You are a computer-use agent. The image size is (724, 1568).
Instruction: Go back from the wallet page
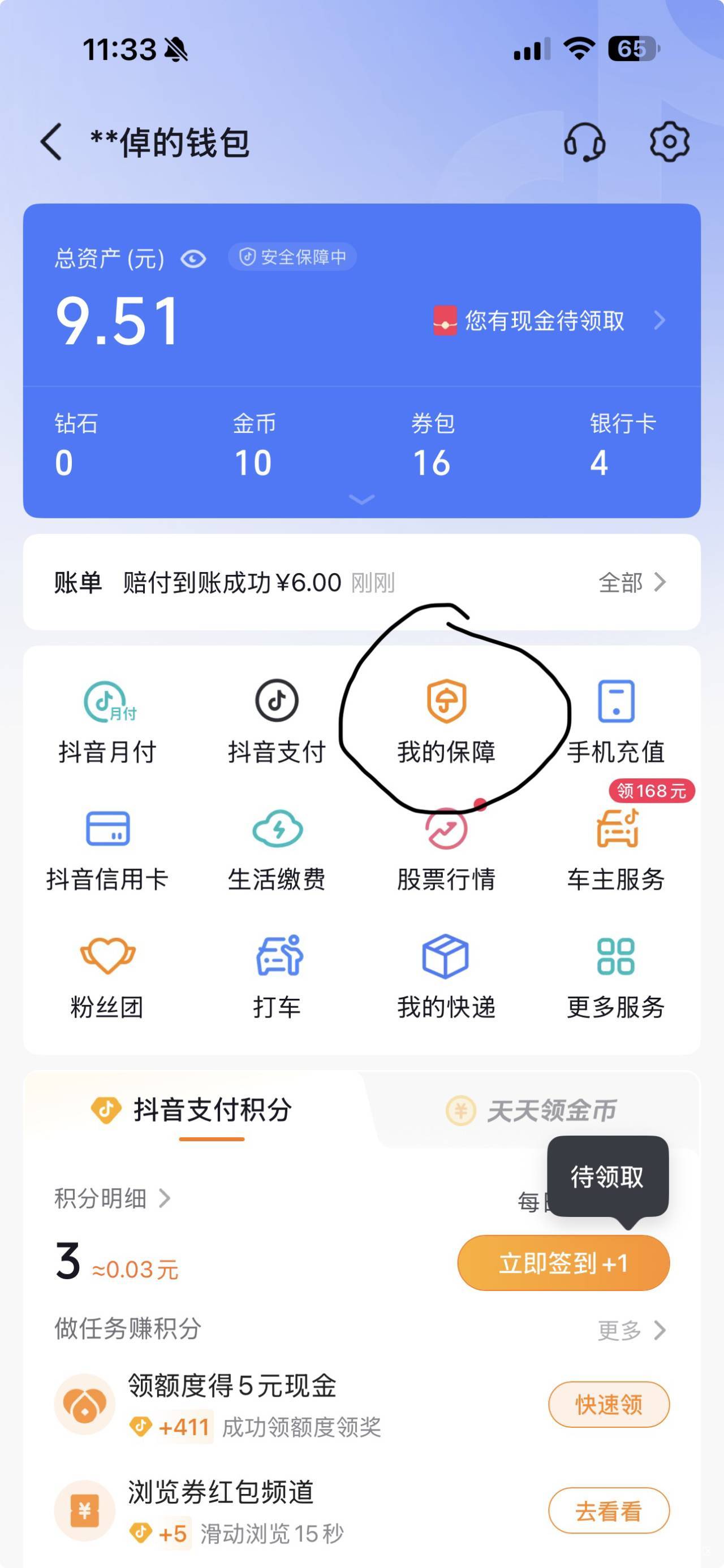click(x=52, y=142)
